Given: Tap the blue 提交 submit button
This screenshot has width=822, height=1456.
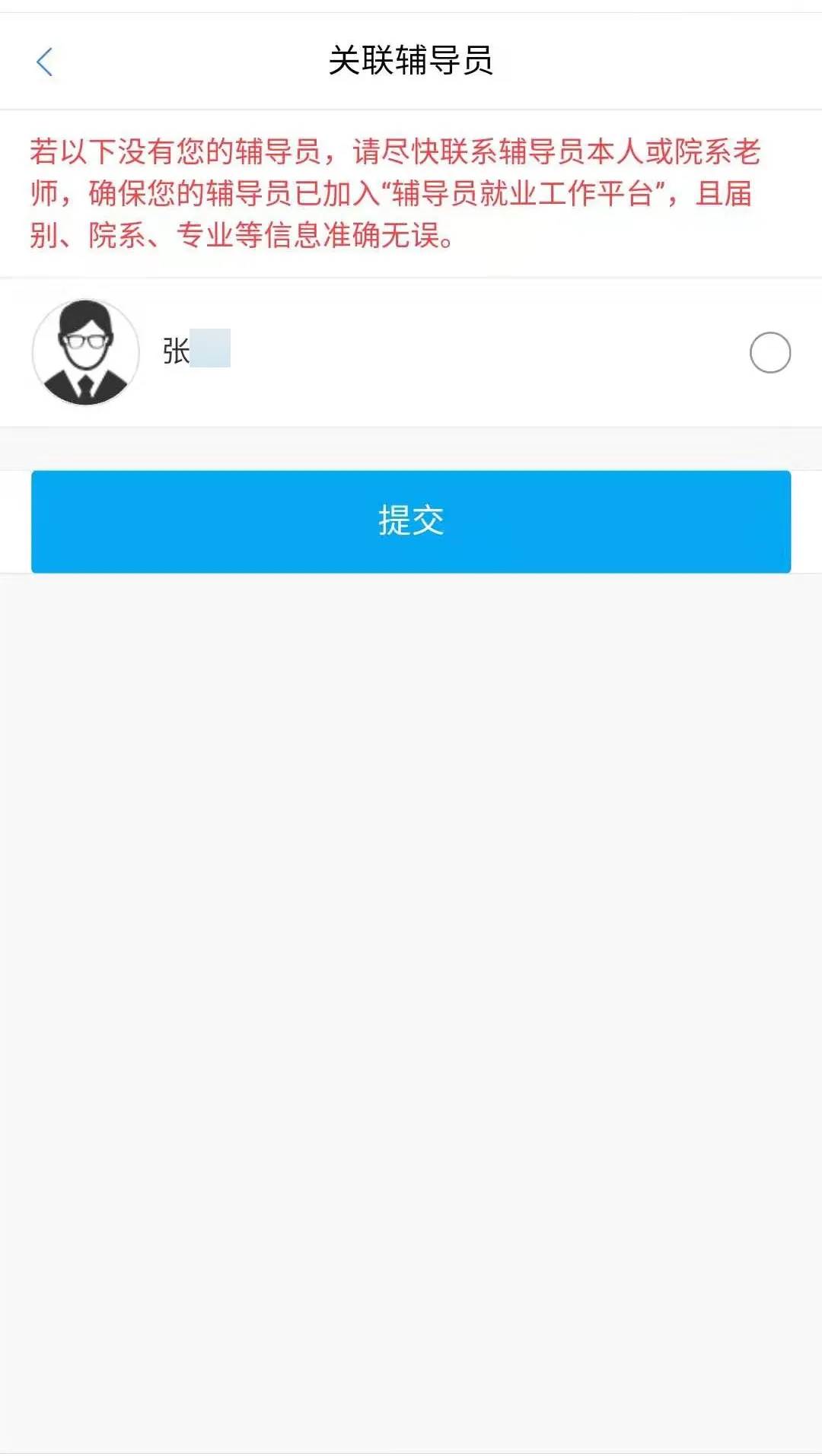Looking at the screenshot, I should pyautogui.click(x=411, y=521).
